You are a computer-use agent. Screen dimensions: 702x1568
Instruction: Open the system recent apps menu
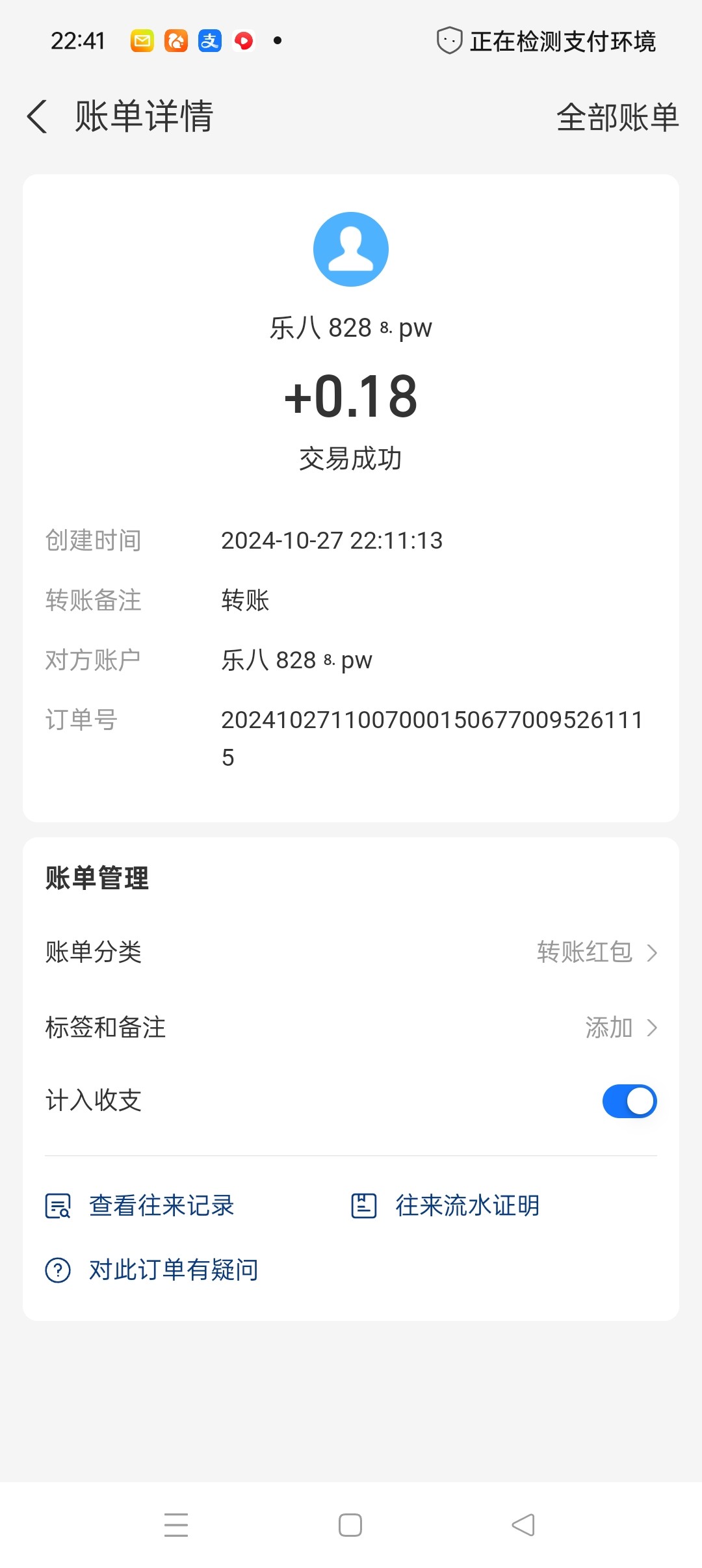click(x=176, y=1525)
